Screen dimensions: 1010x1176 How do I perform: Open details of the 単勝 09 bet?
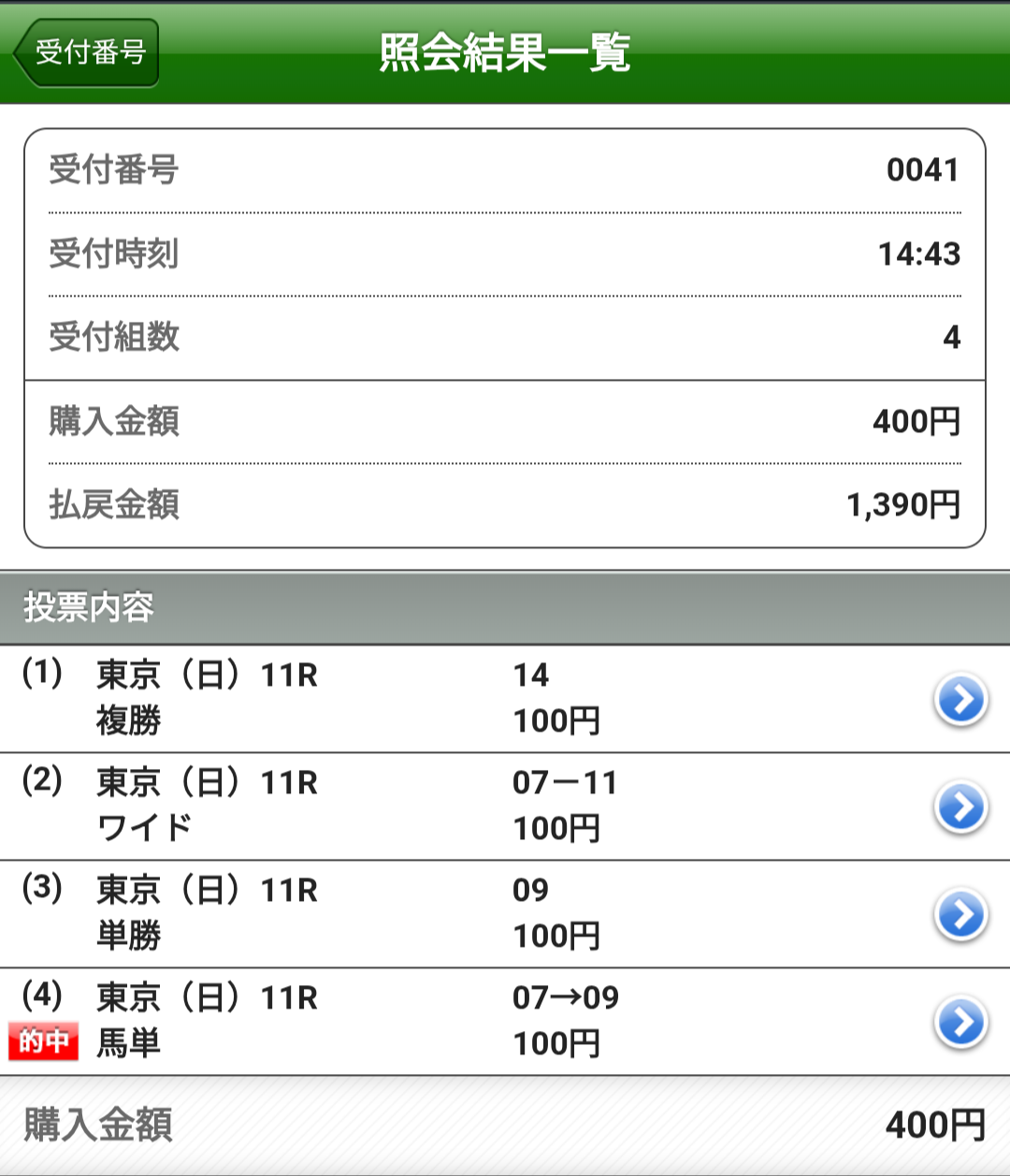coord(960,914)
